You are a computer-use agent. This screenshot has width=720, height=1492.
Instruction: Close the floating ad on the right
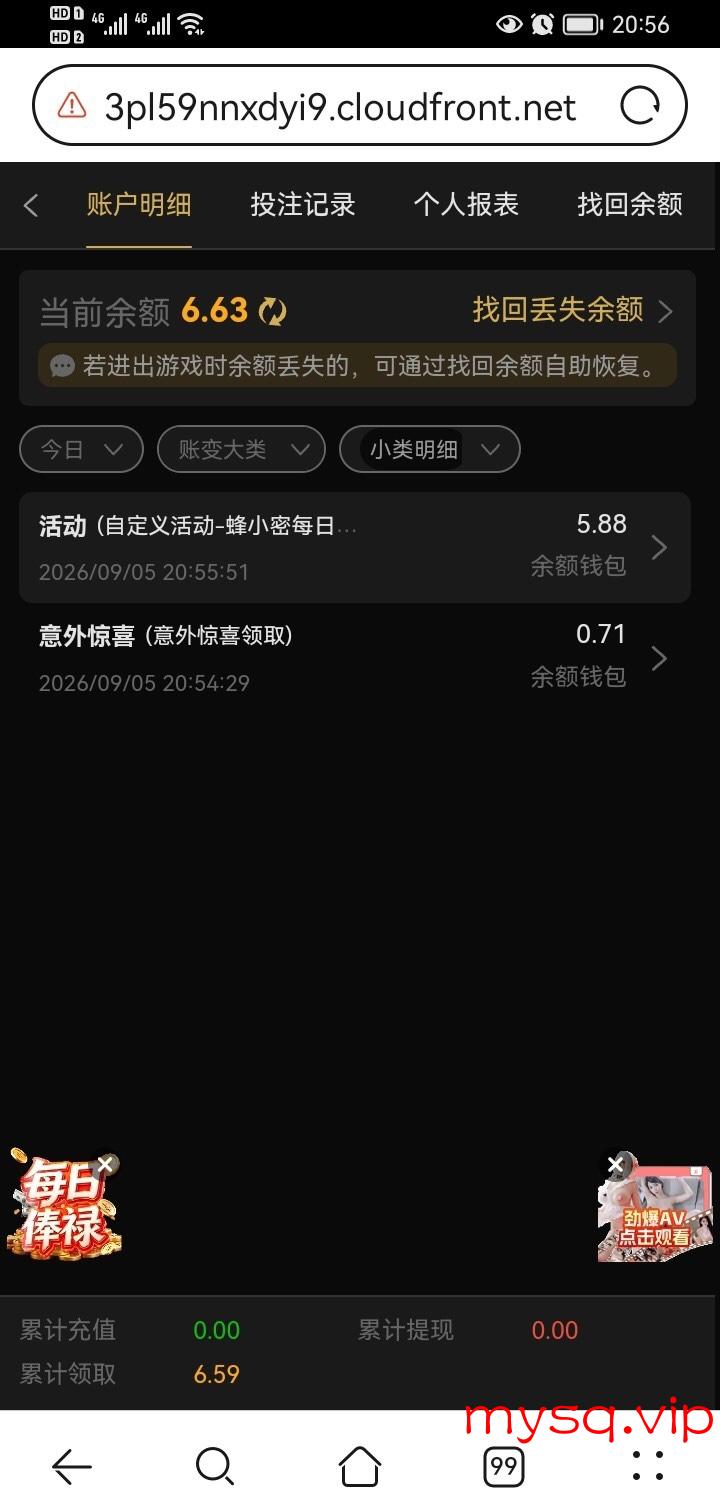tap(616, 1165)
